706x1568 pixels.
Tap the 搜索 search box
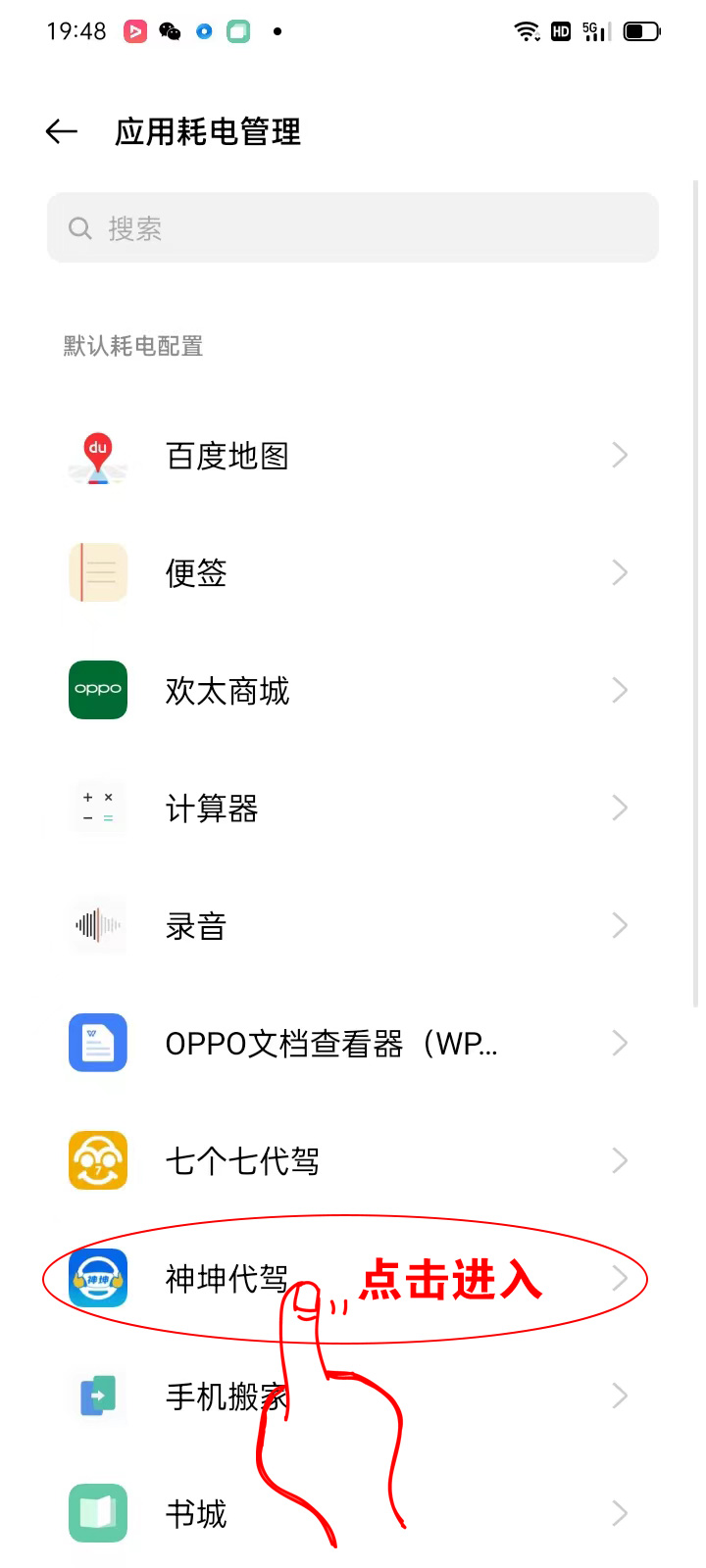point(353,228)
